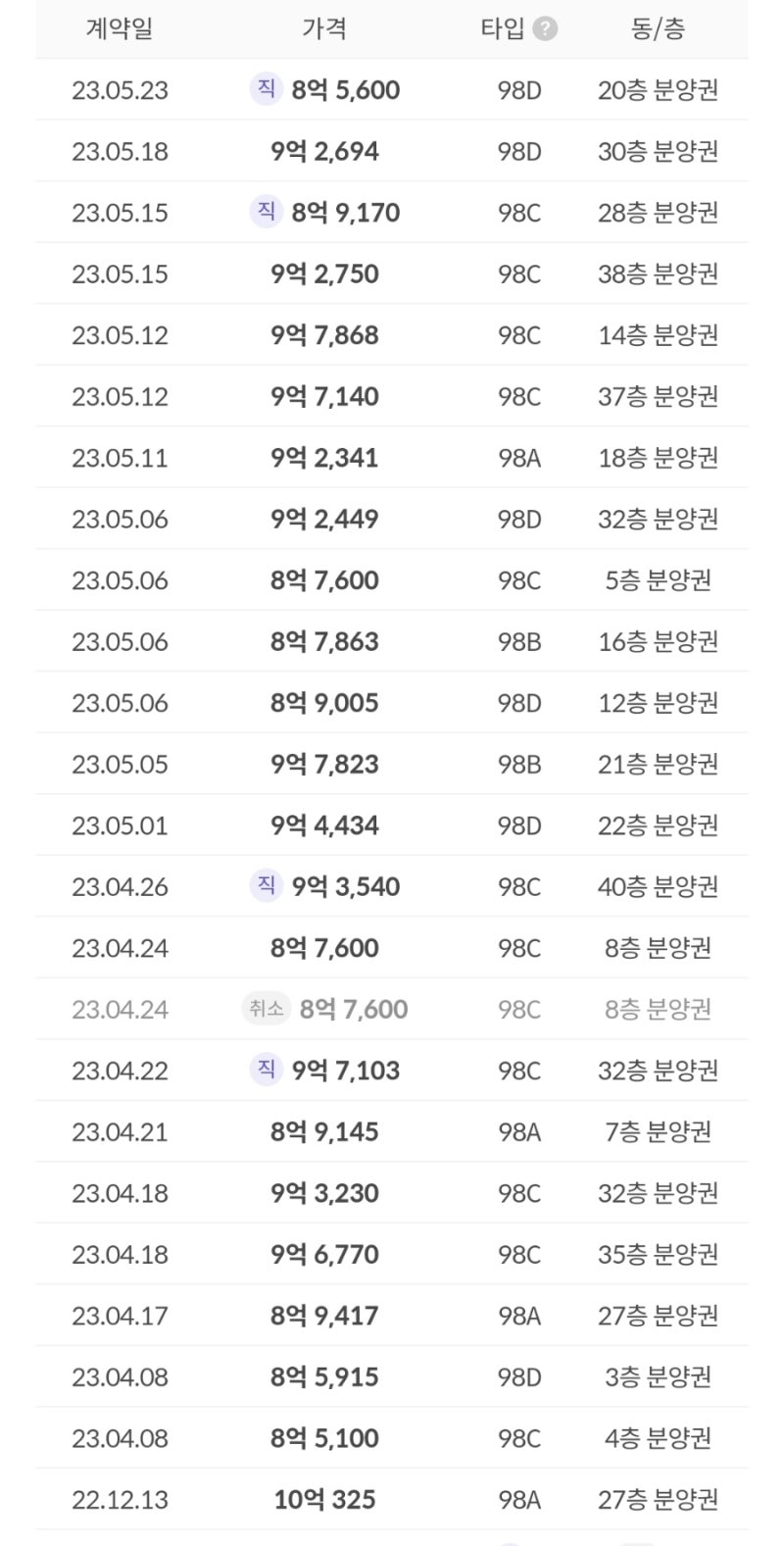Open the 98B 16층 transaction priced 8억 7,863
Viewport: 784px width, 1546px height.
click(x=392, y=640)
